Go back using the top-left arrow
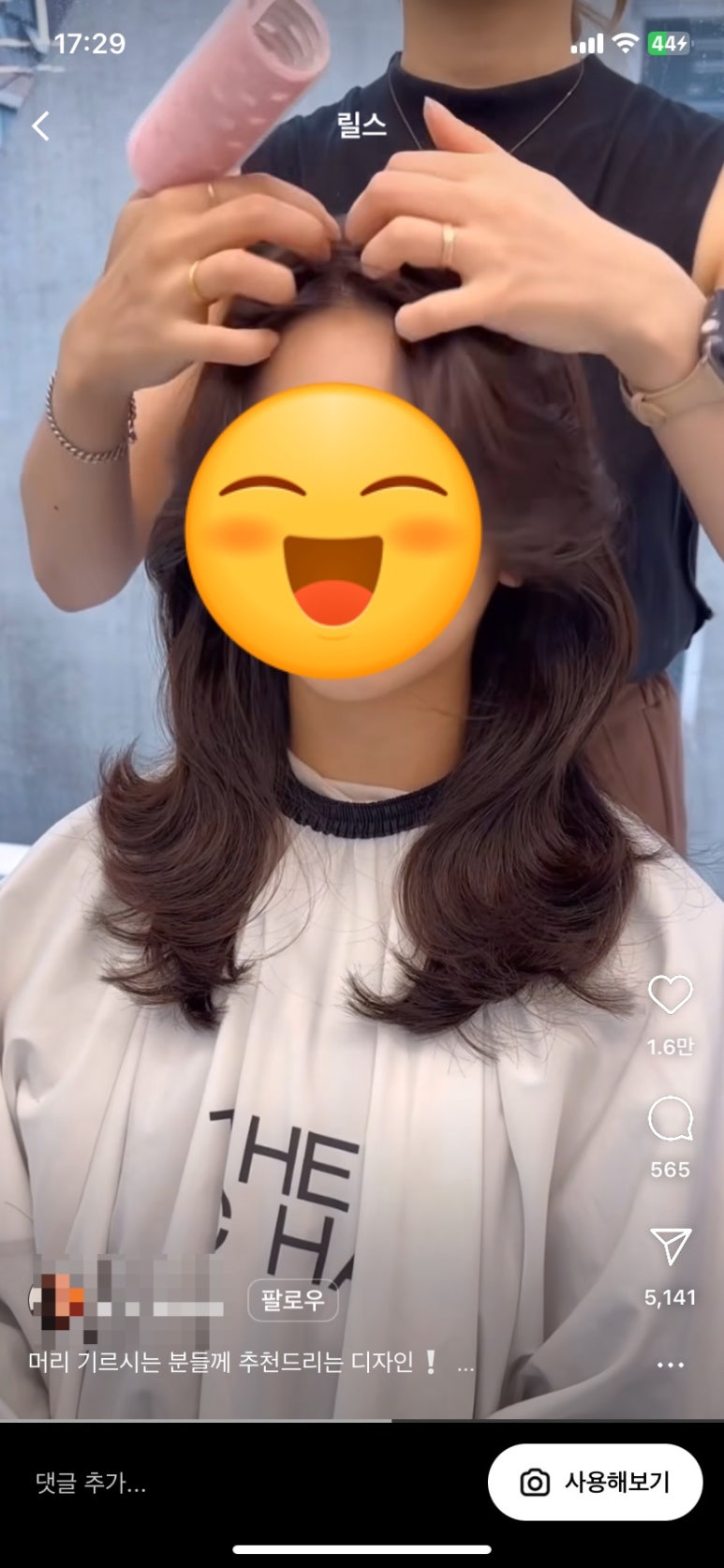 point(40,126)
